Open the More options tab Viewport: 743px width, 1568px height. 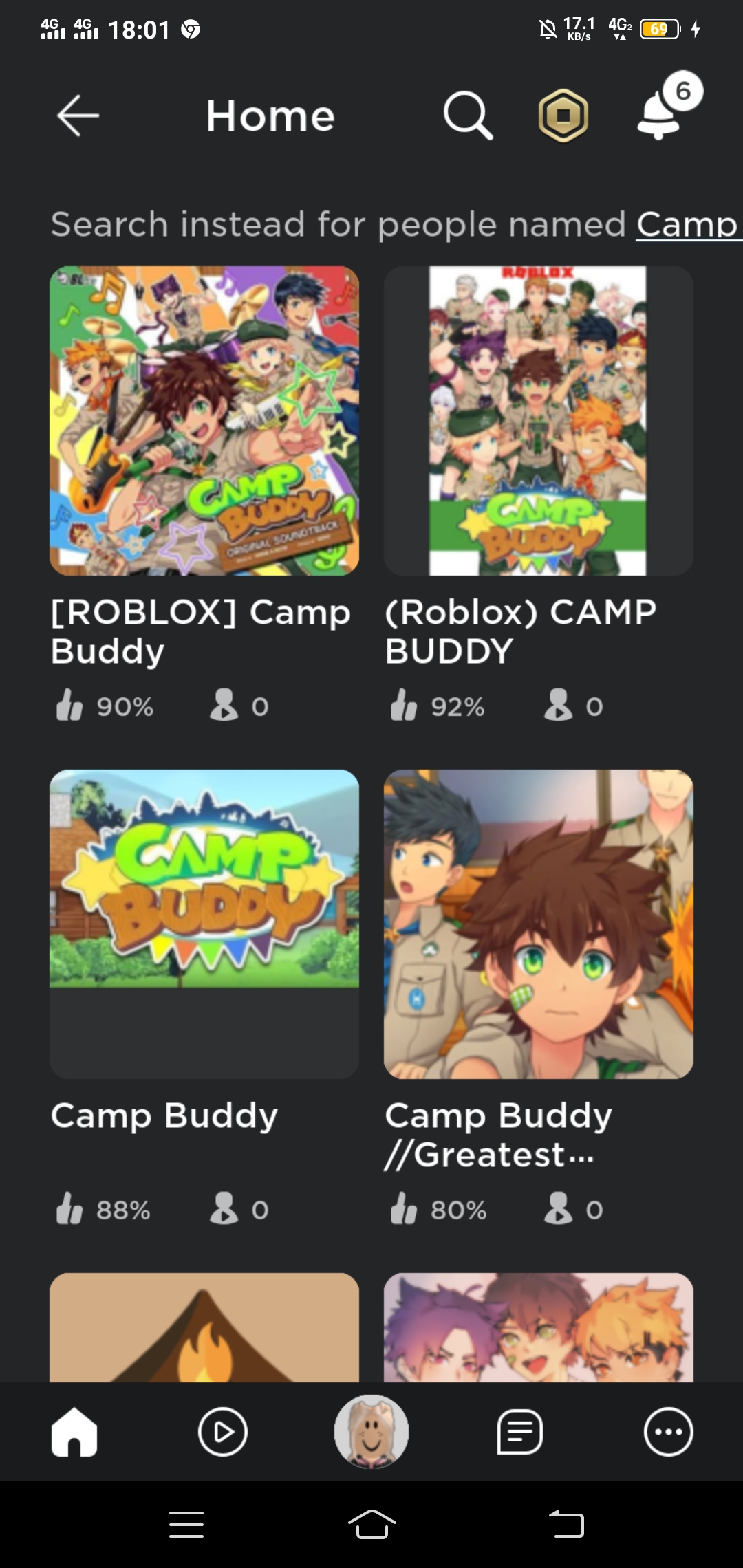tap(669, 1432)
